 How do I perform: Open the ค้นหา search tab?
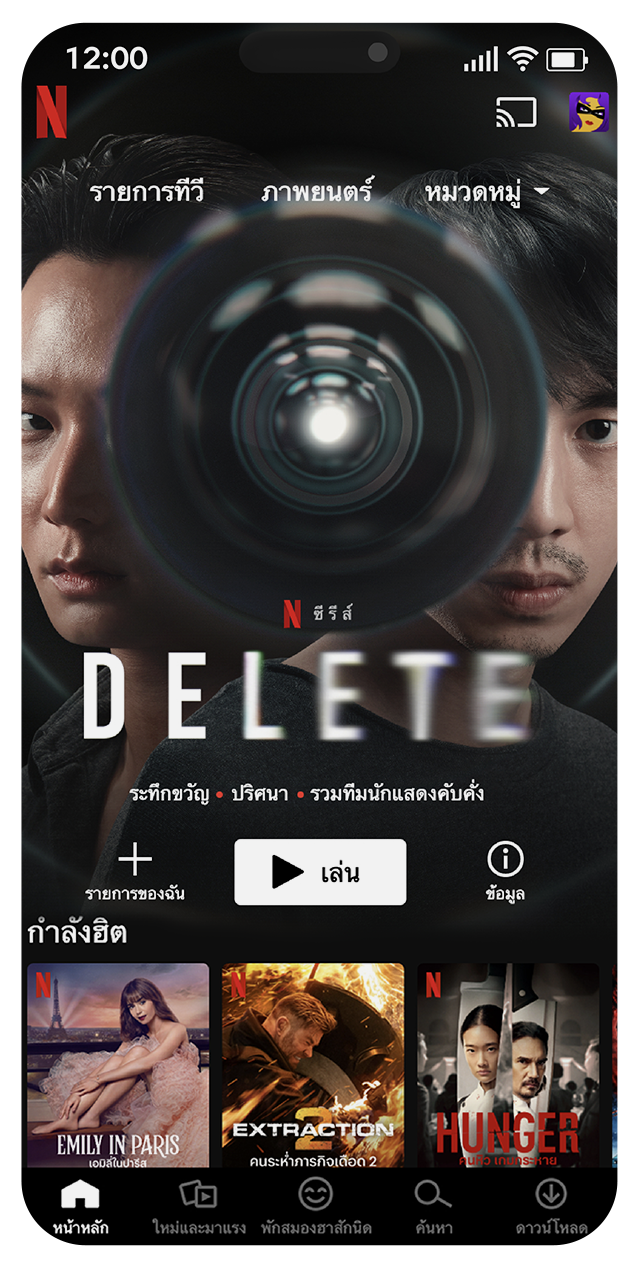(x=433, y=1206)
